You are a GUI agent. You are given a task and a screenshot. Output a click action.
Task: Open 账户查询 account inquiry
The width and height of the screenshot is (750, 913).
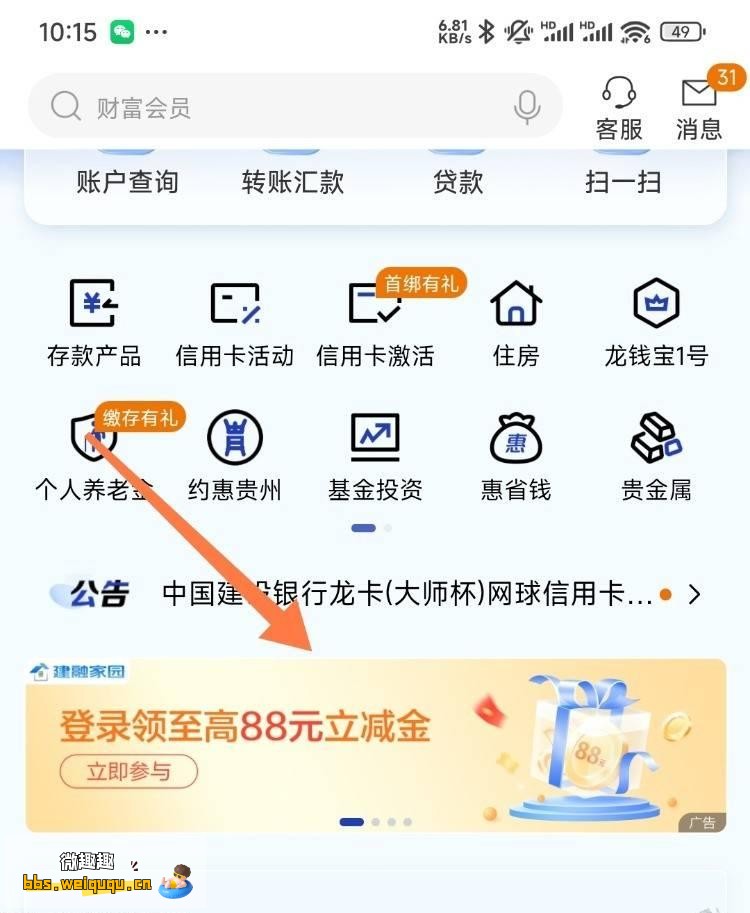pyautogui.click(x=127, y=181)
